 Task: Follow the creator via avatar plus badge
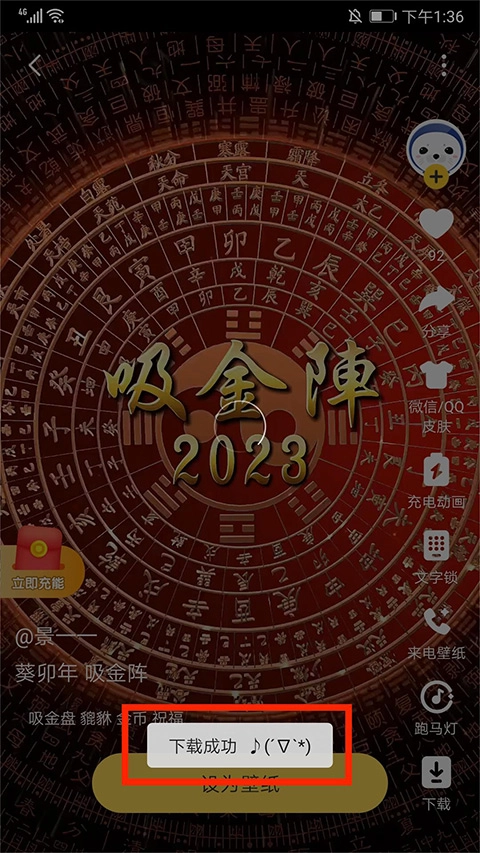click(x=437, y=176)
